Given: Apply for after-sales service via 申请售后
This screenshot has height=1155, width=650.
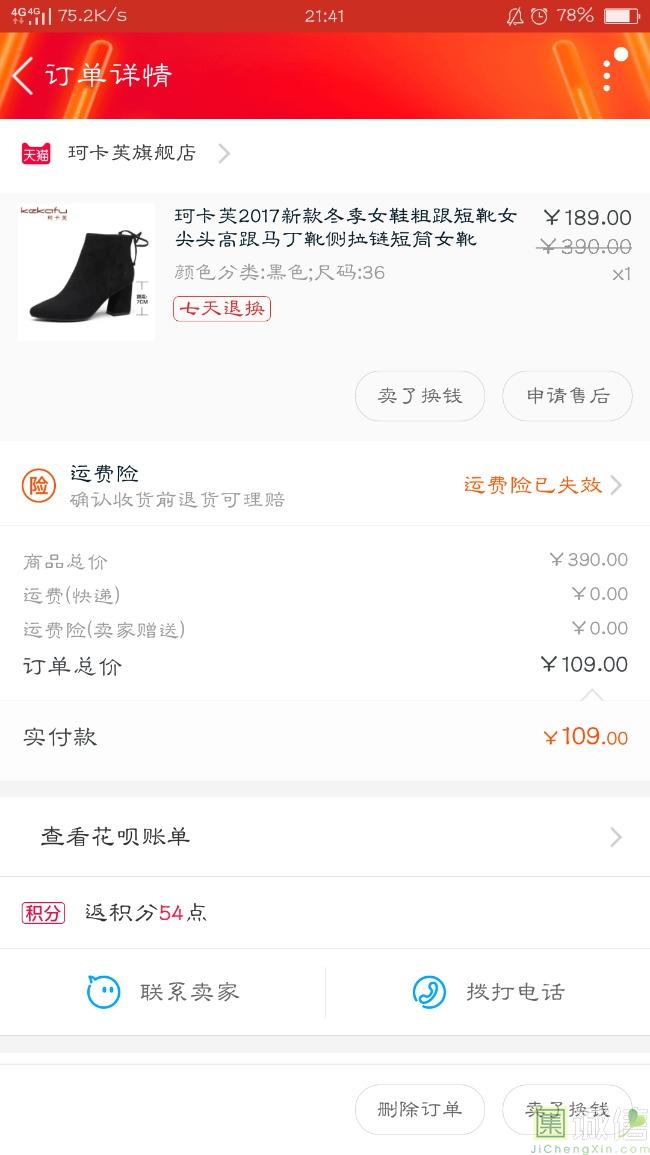Looking at the screenshot, I should pyautogui.click(x=567, y=396).
